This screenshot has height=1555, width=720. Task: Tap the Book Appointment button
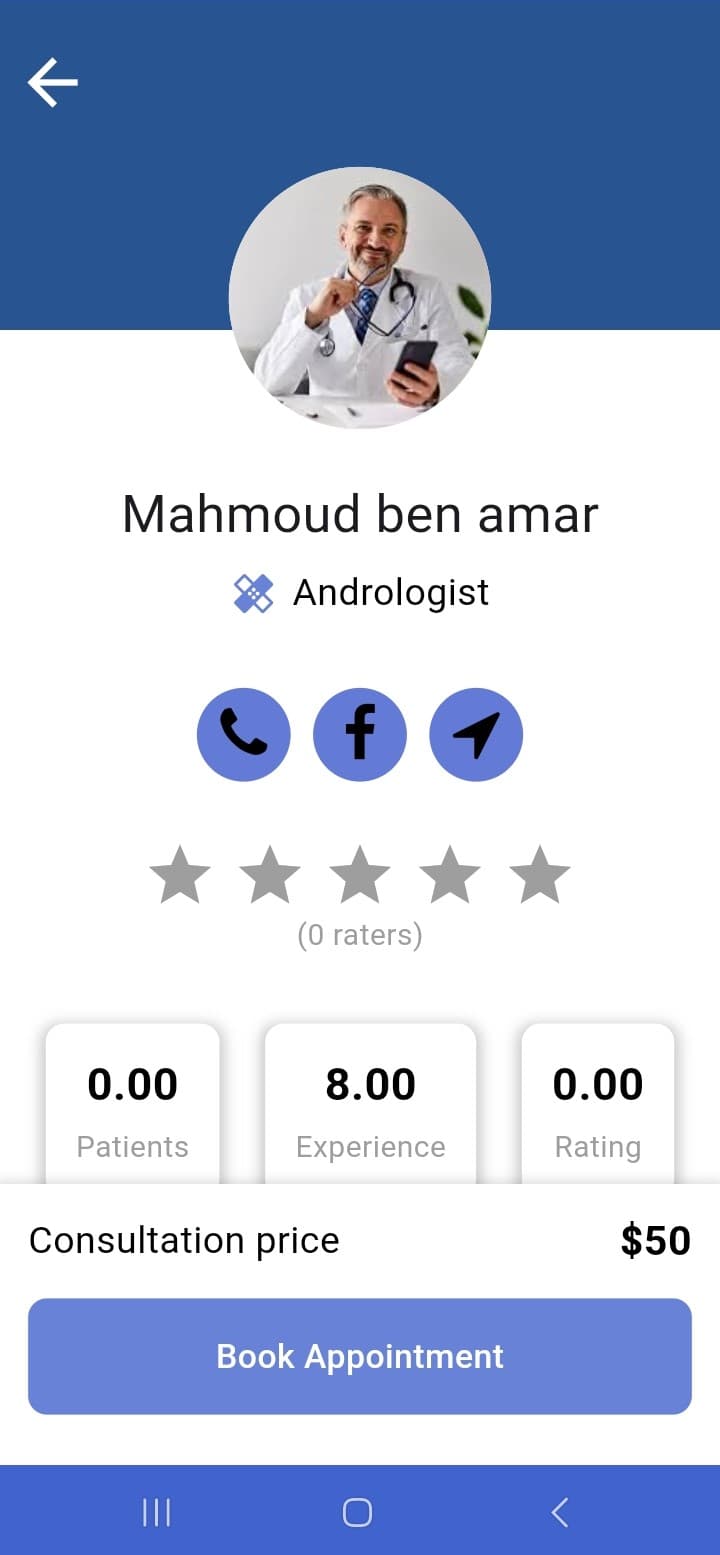tap(360, 1356)
